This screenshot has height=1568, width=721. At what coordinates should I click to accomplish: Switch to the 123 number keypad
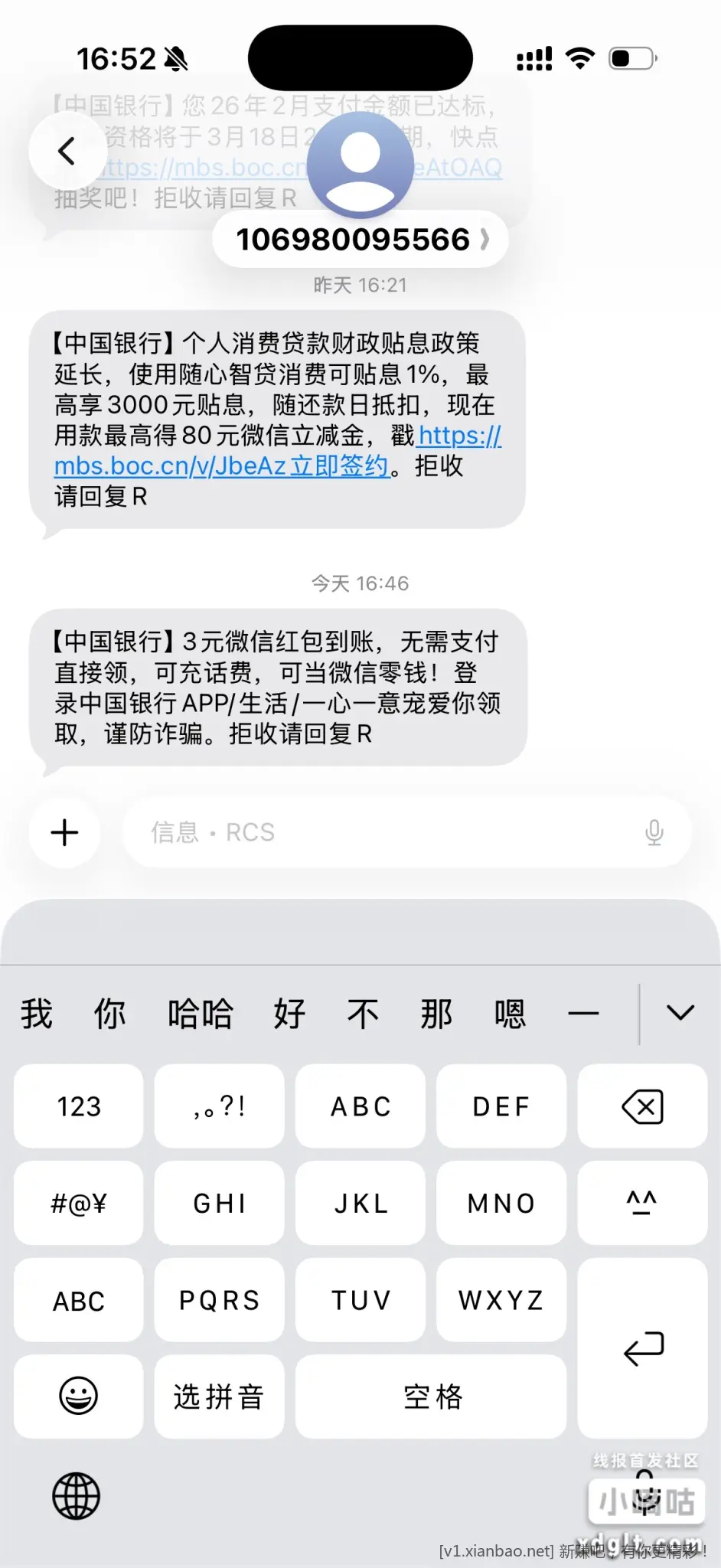pos(79,1106)
